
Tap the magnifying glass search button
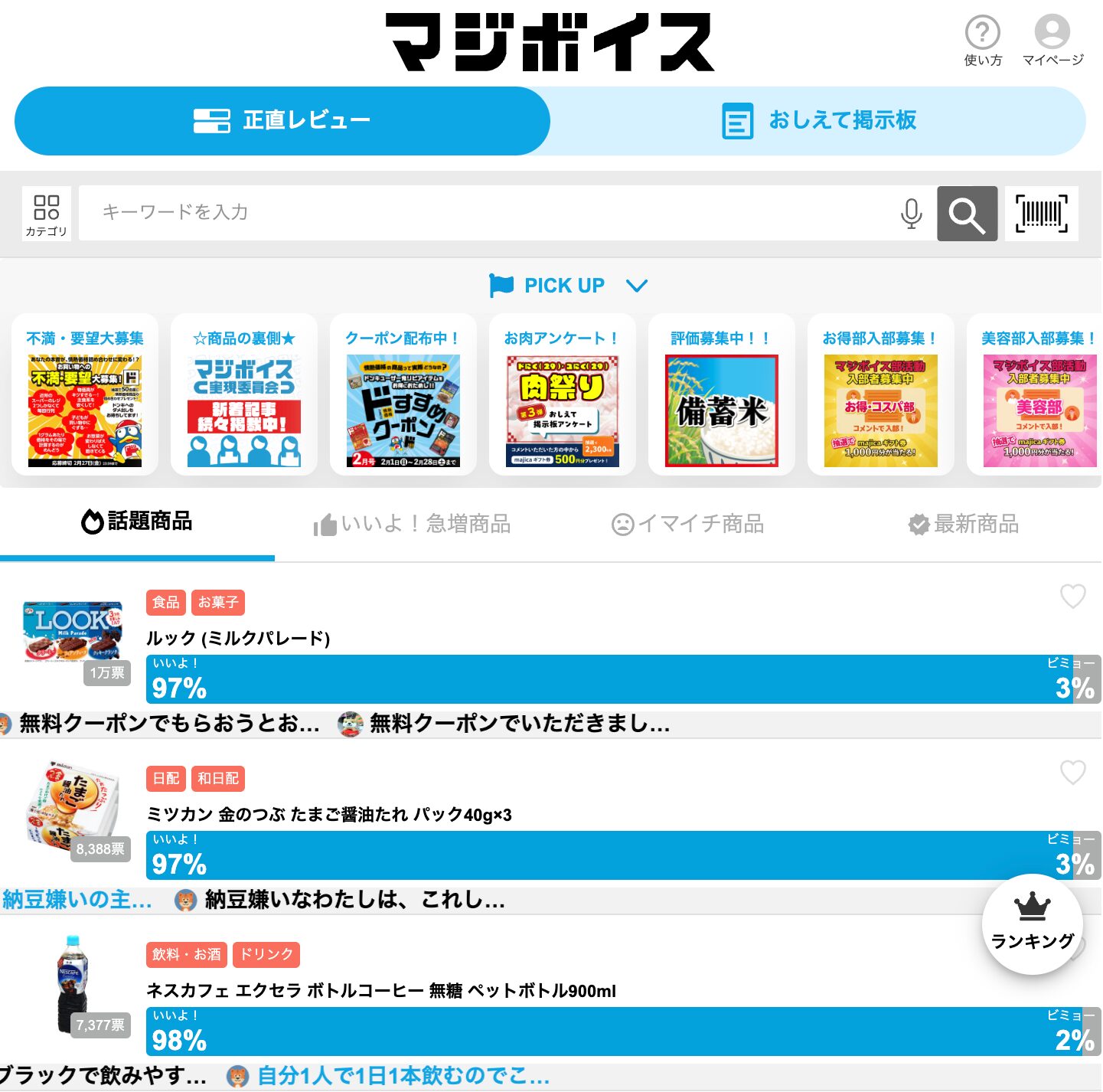click(x=967, y=214)
